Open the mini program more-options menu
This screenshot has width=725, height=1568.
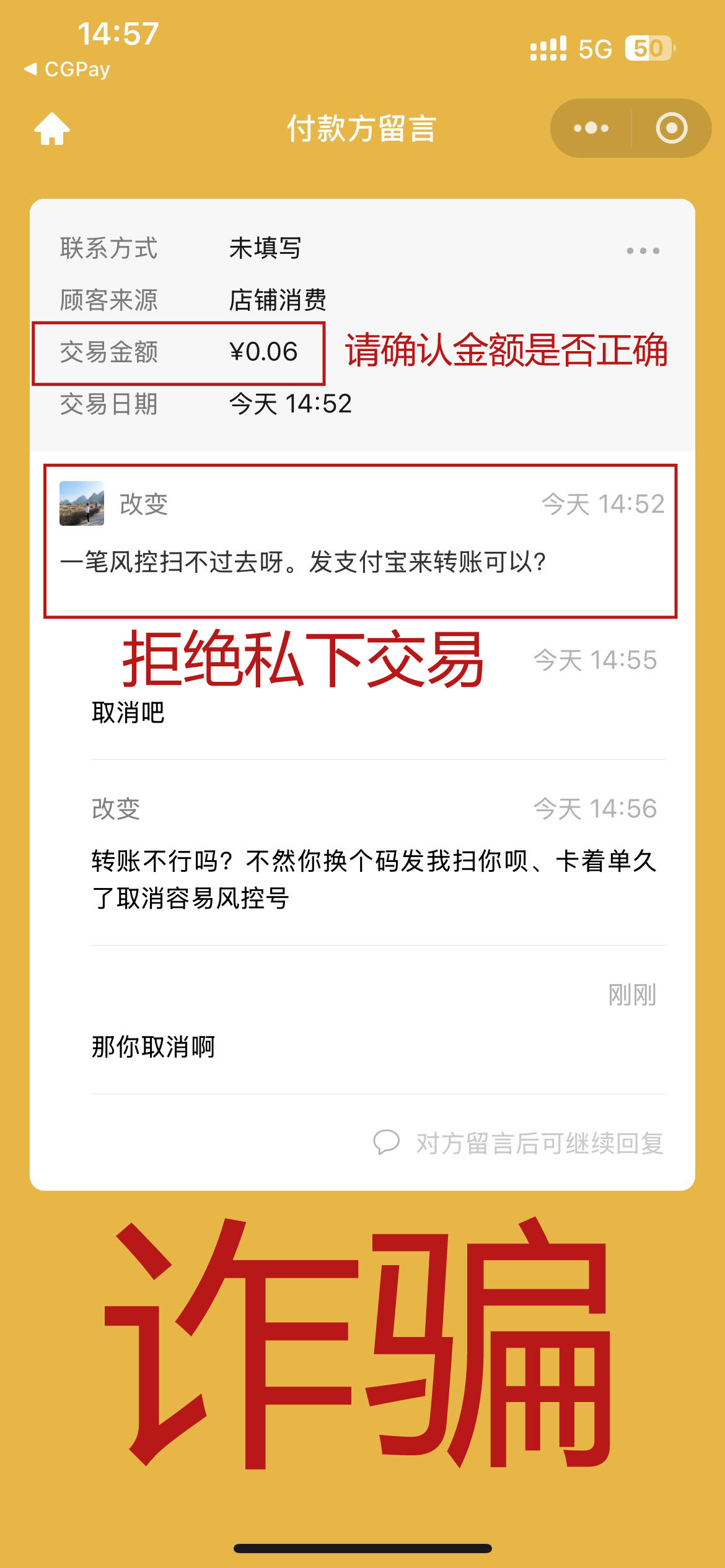tap(591, 128)
